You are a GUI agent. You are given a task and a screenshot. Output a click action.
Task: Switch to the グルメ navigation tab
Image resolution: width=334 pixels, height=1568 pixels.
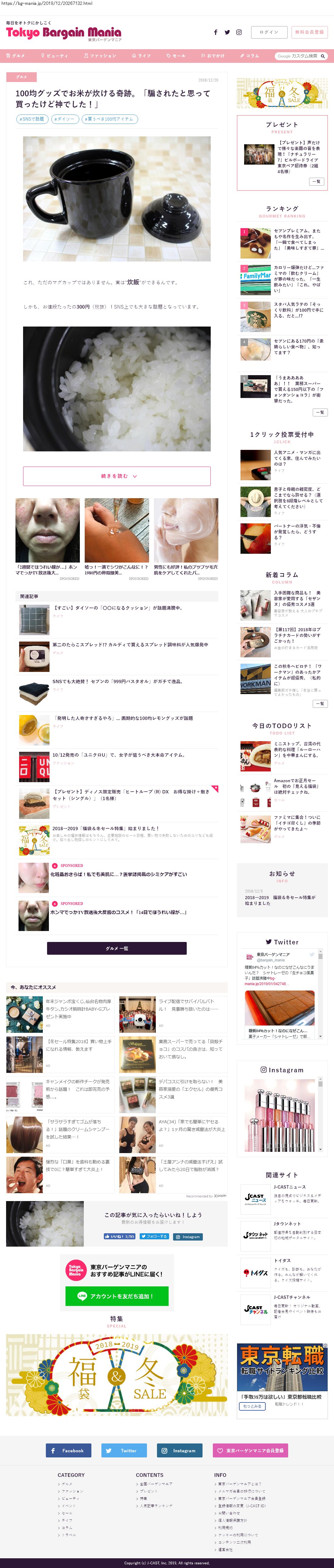(x=16, y=56)
